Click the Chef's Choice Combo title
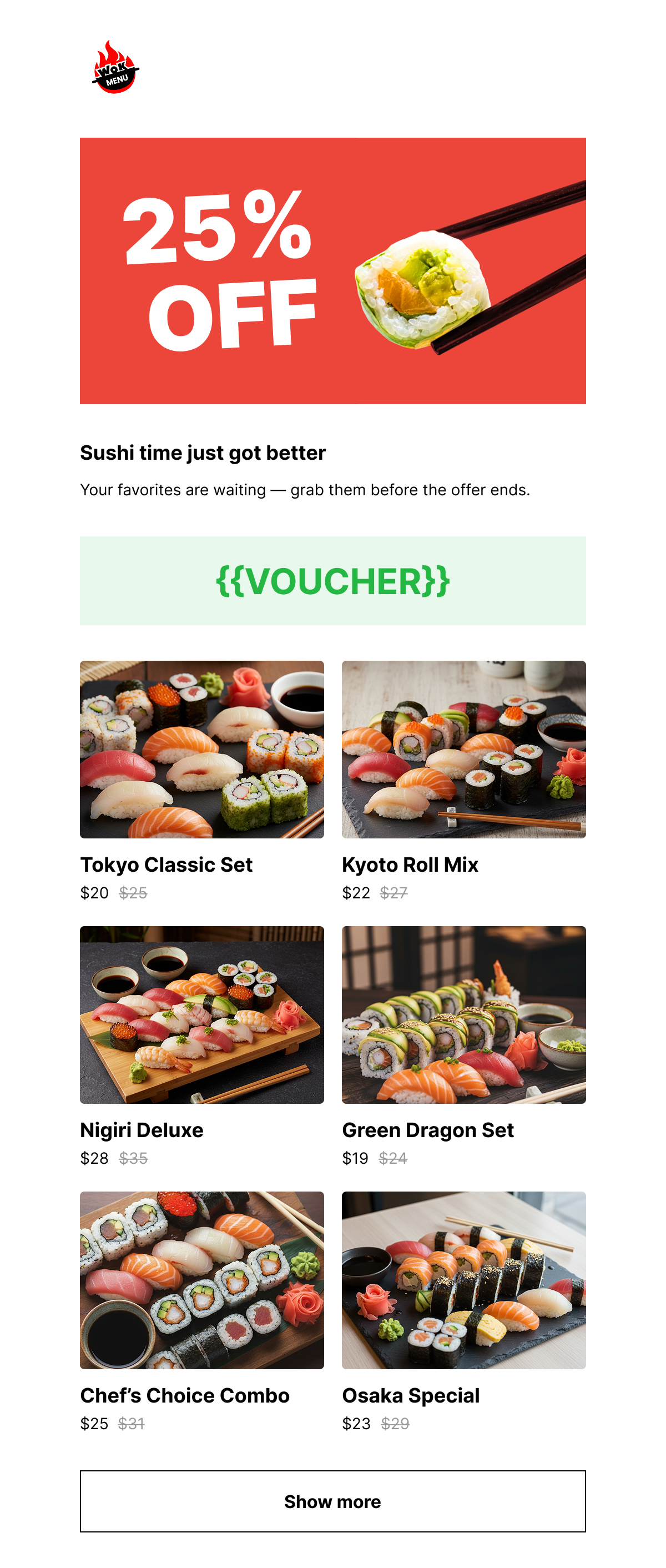 [185, 1395]
